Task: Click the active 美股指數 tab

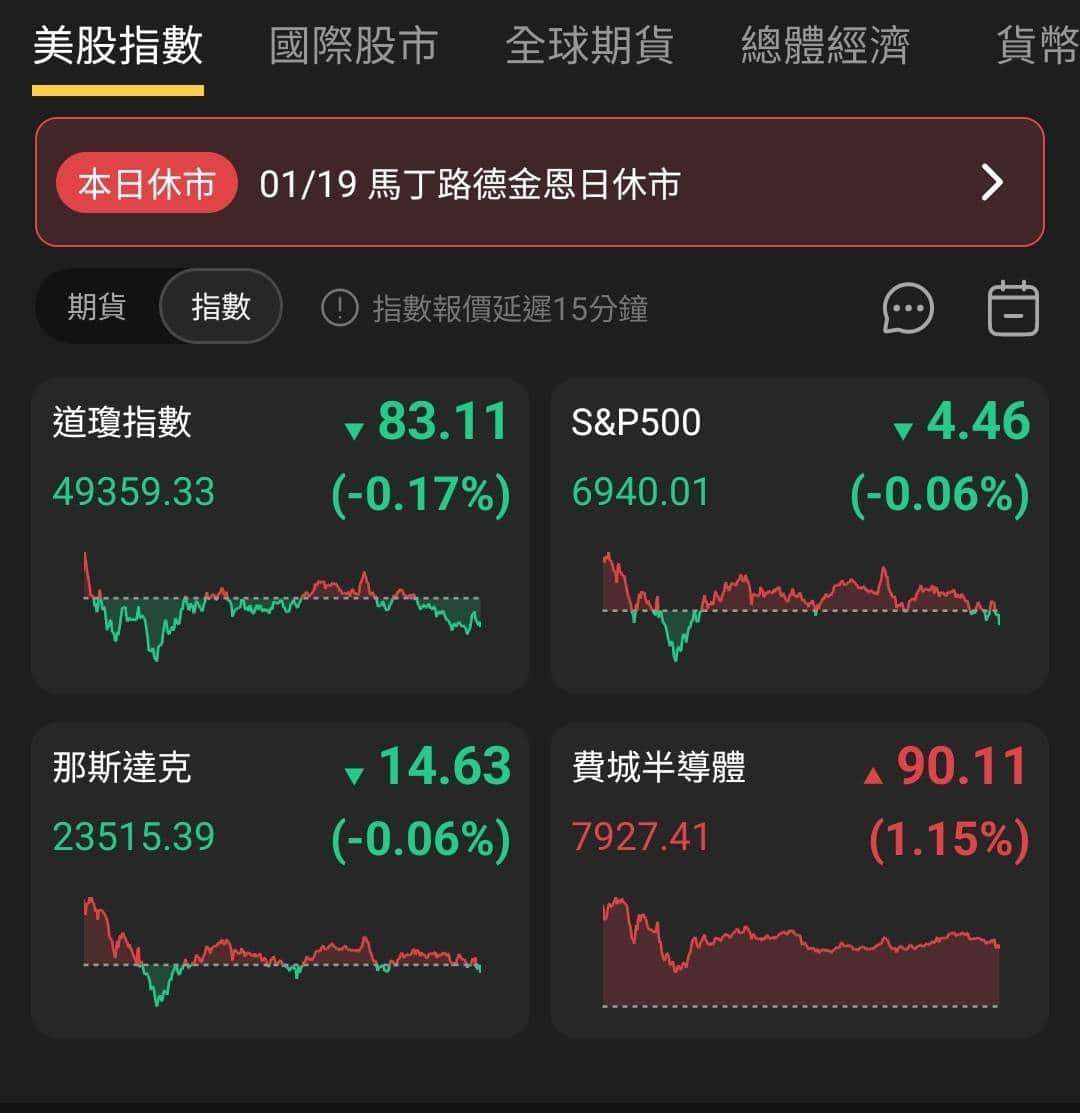Action: (116, 46)
